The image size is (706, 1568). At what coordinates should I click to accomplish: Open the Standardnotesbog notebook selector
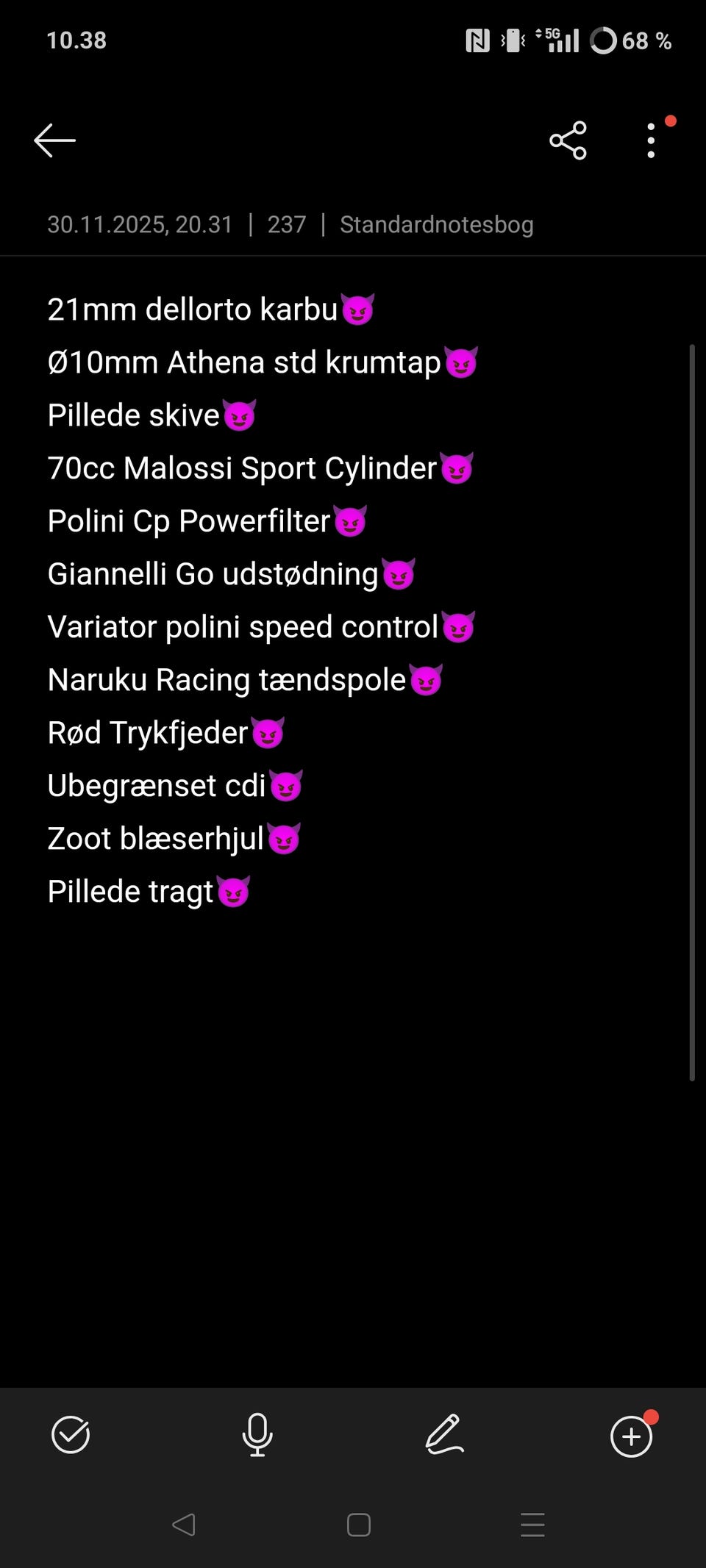[x=436, y=224]
